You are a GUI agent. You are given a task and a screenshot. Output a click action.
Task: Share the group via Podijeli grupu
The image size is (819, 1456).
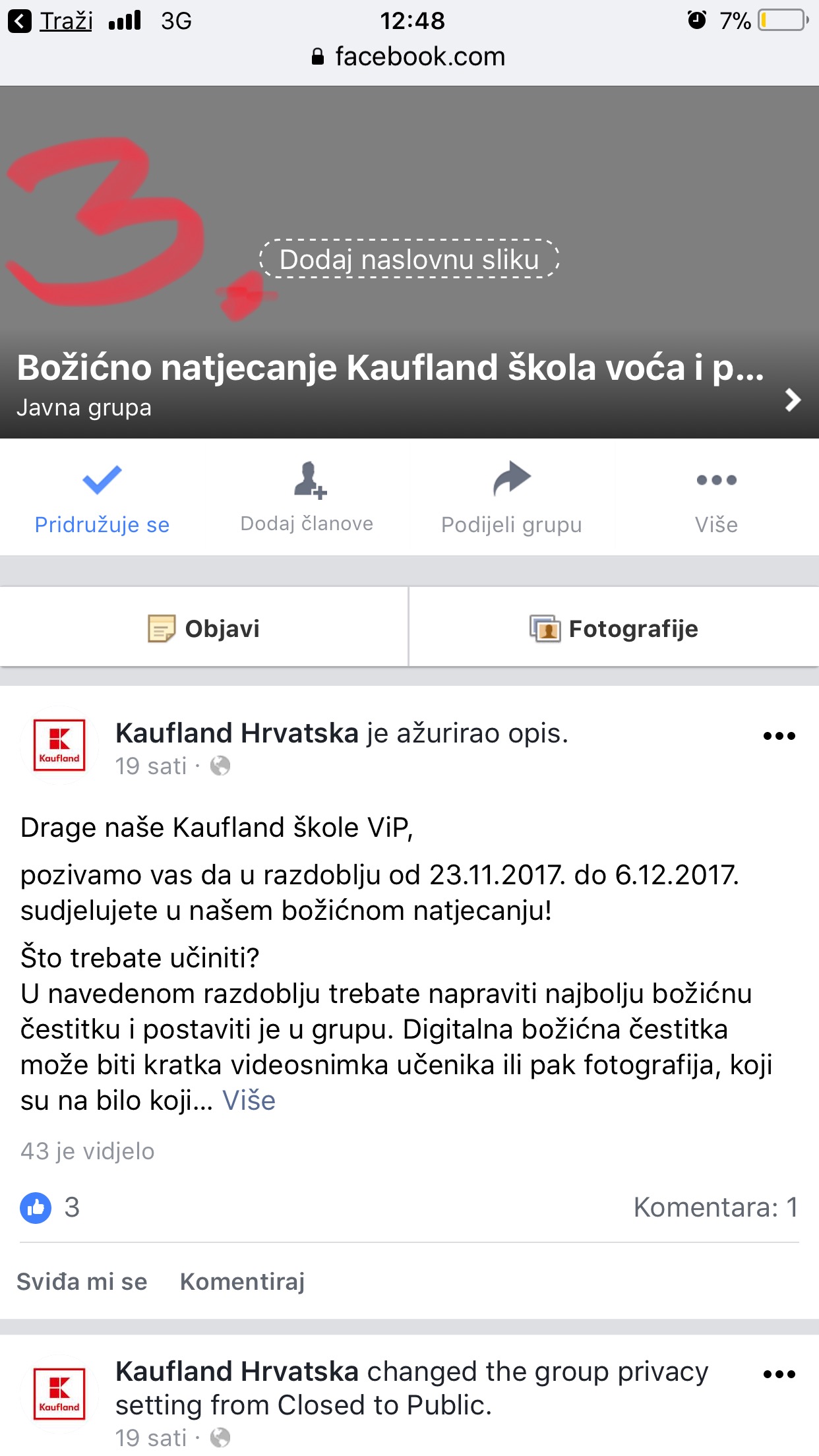(x=512, y=499)
